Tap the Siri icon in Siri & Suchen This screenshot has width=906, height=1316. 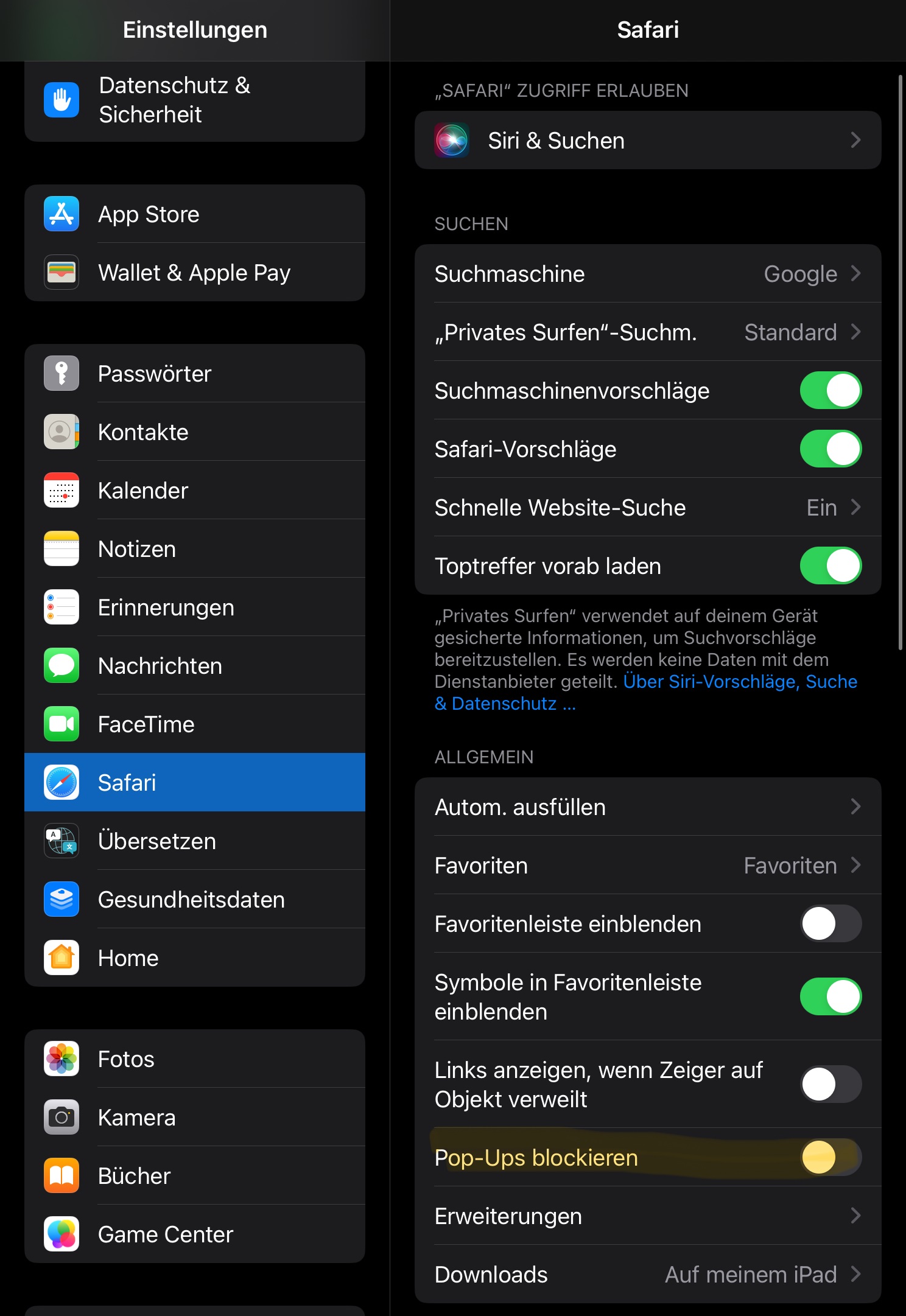coord(451,140)
